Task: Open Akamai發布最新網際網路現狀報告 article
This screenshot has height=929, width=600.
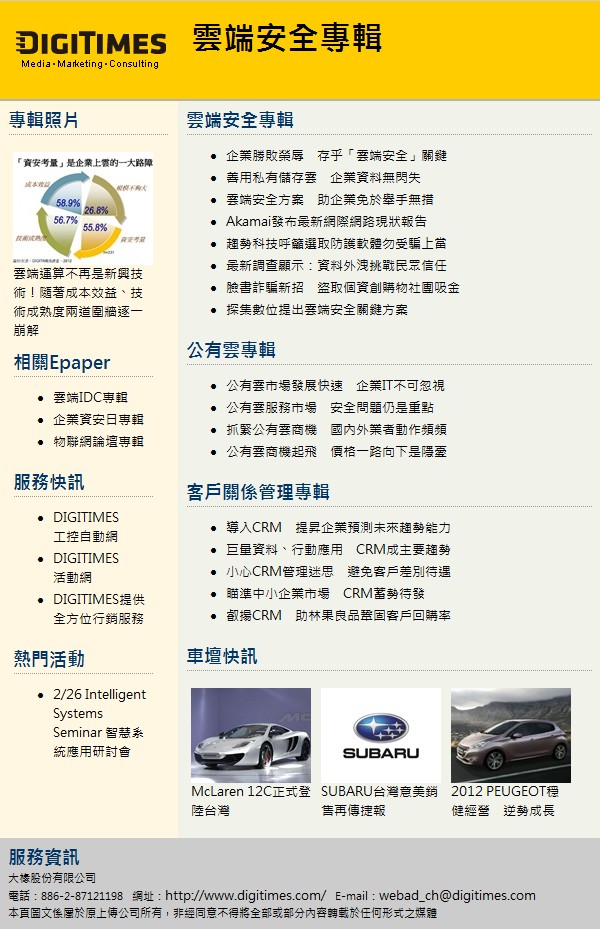Action: (326, 222)
